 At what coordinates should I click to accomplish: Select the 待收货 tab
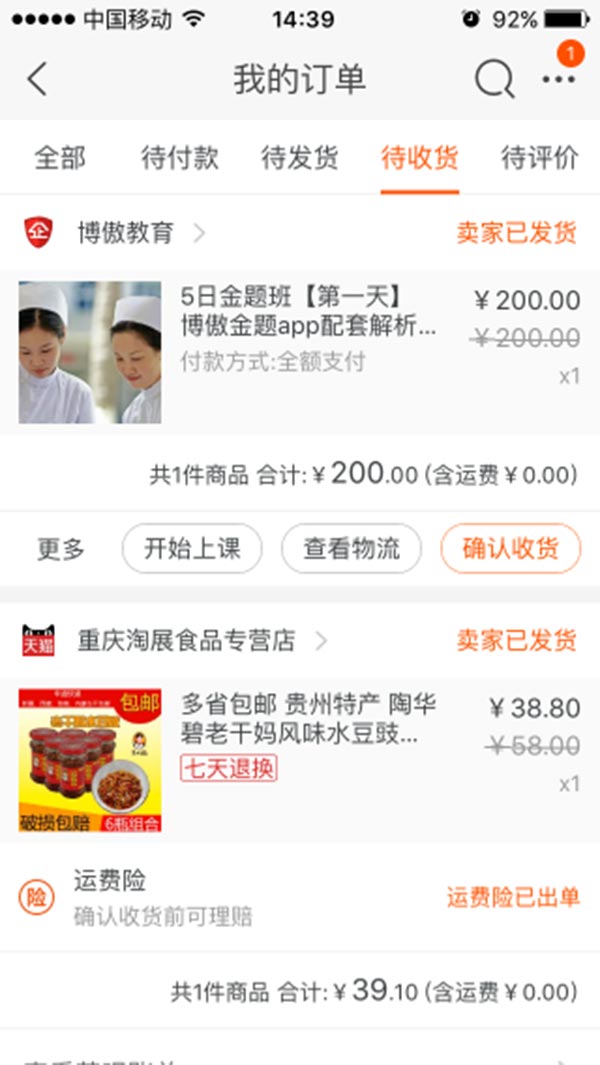click(x=420, y=158)
